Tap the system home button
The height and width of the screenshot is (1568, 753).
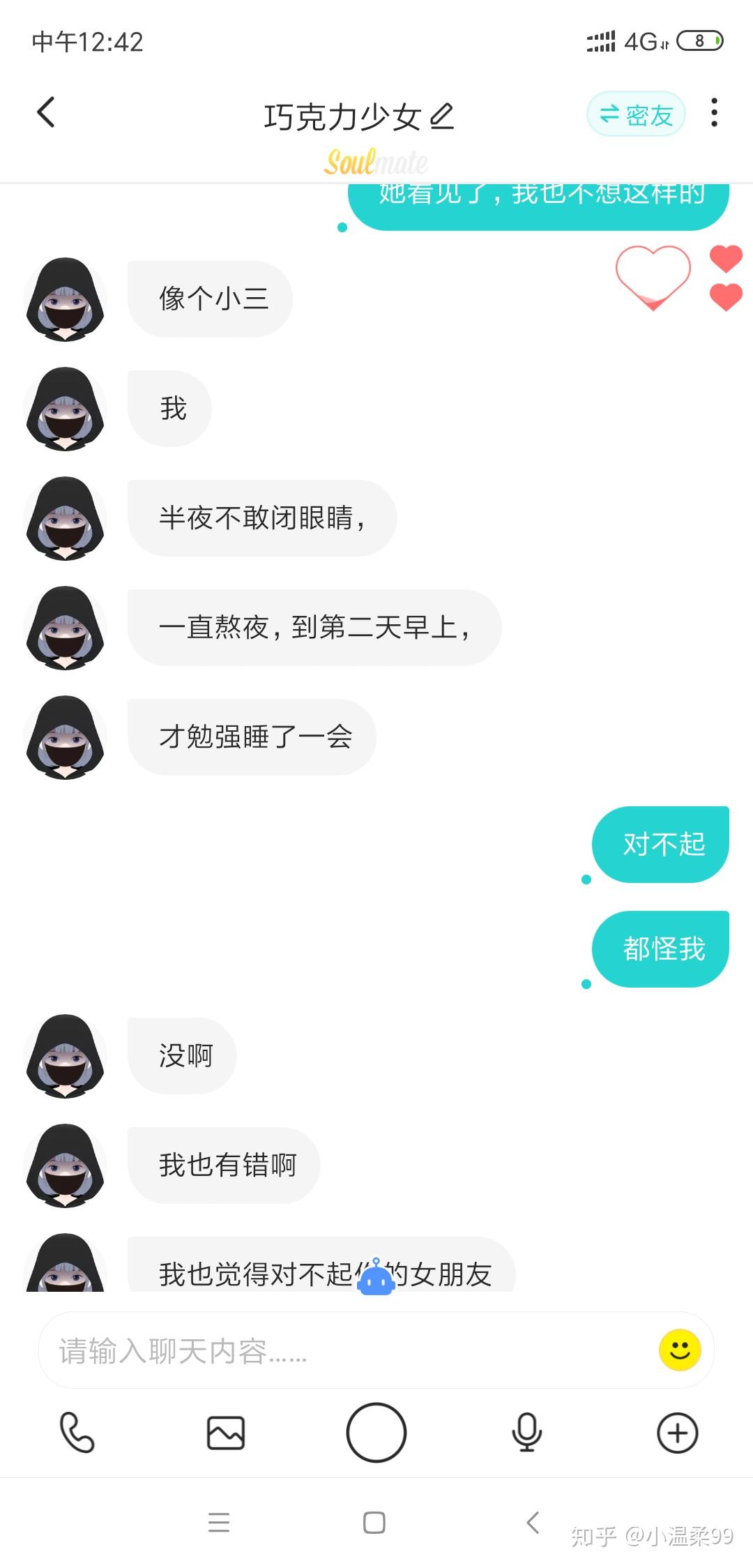(374, 1523)
